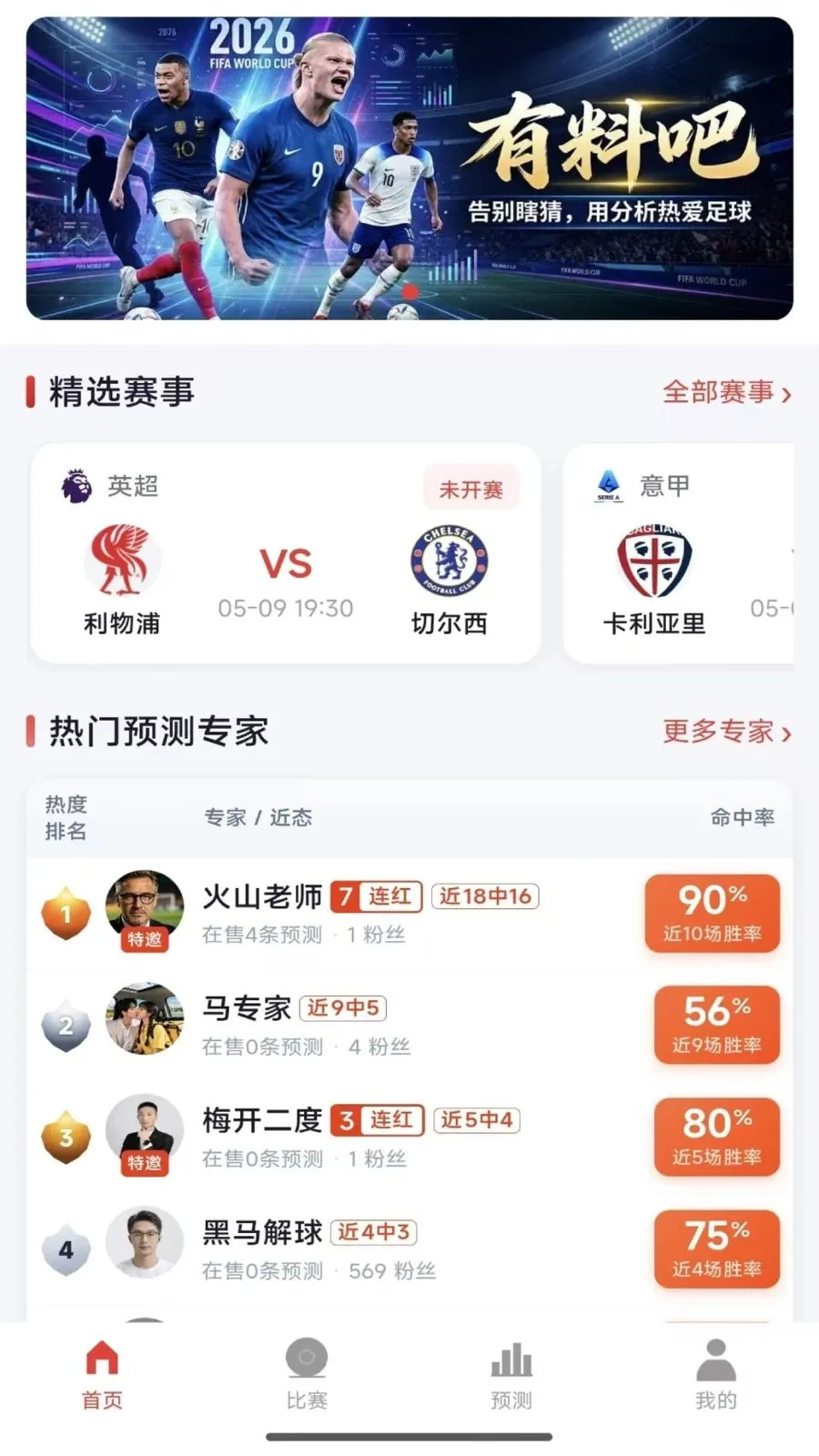The width and height of the screenshot is (819, 1456).
Task: Open the 有料吧 World Cup banner
Action: (409, 168)
